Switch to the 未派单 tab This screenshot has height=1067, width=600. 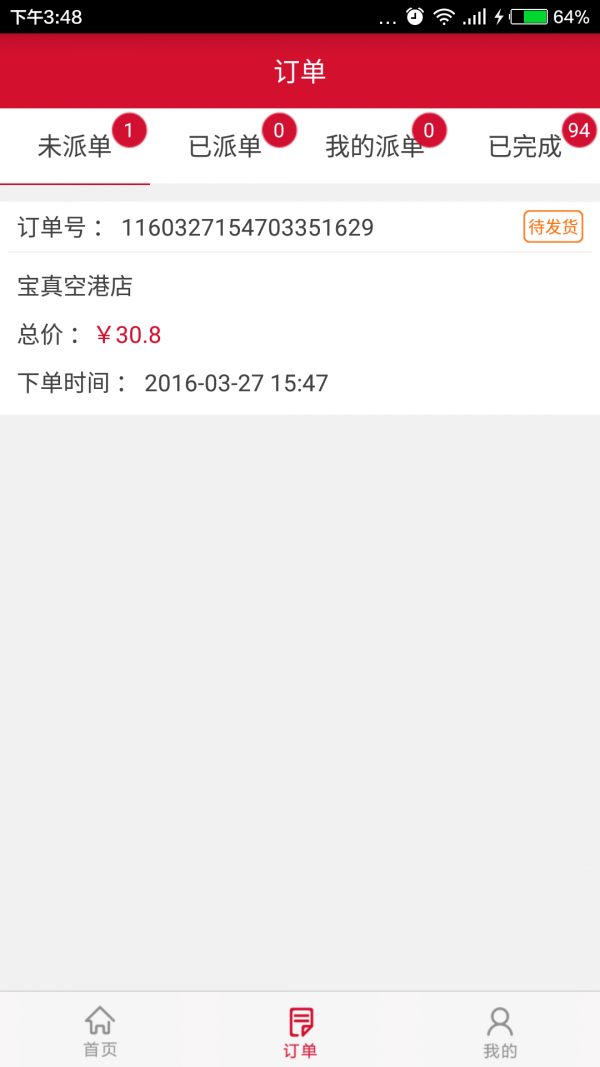point(75,147)
